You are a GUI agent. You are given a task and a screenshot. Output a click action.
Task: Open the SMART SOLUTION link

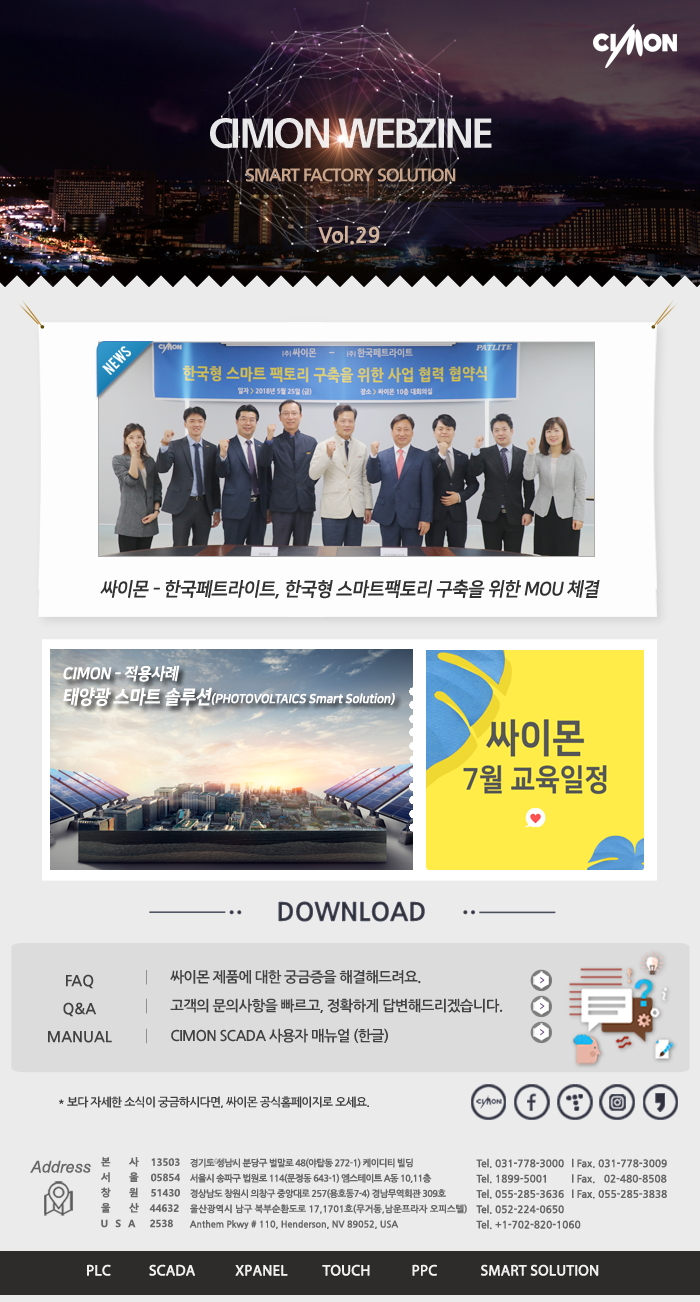(539, 1270)
